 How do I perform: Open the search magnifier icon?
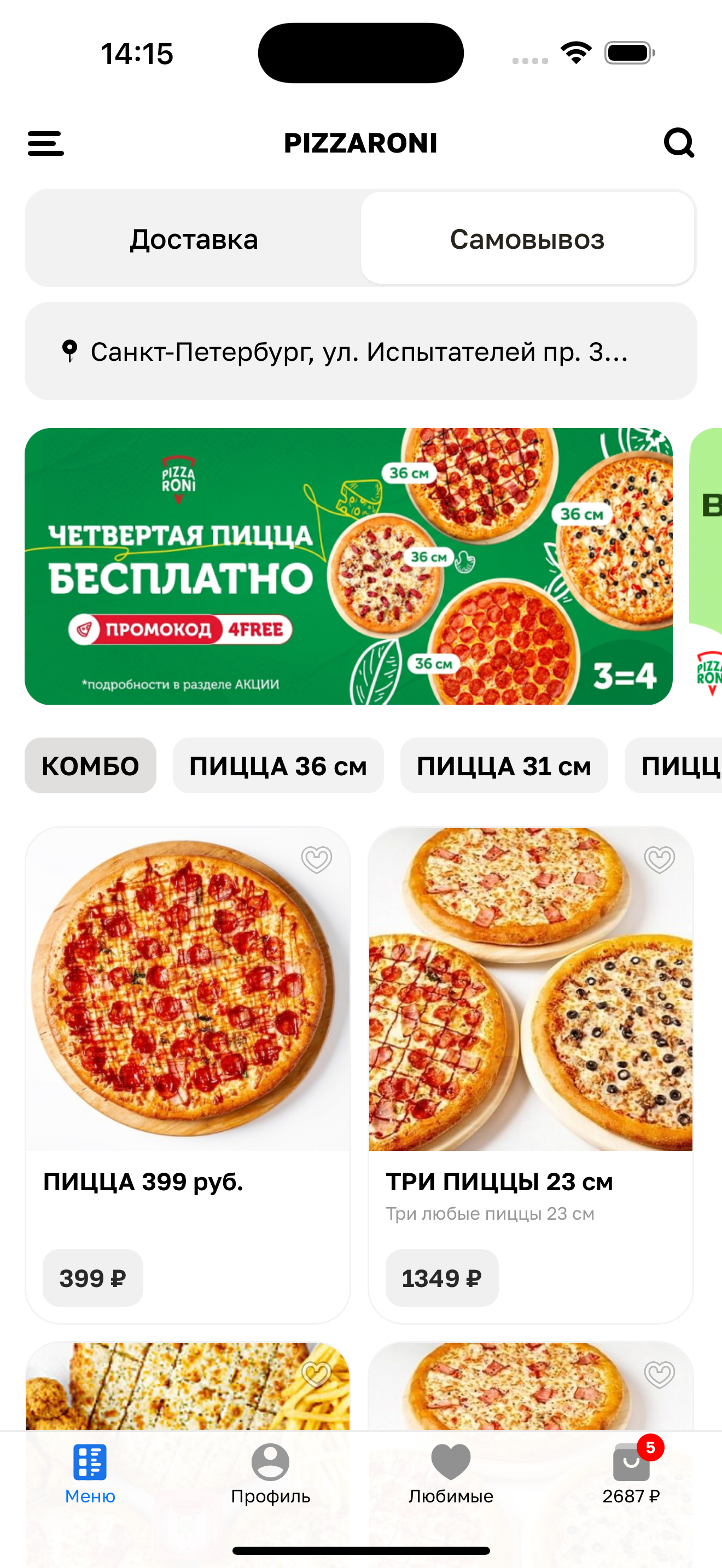[x=678, y=143]
